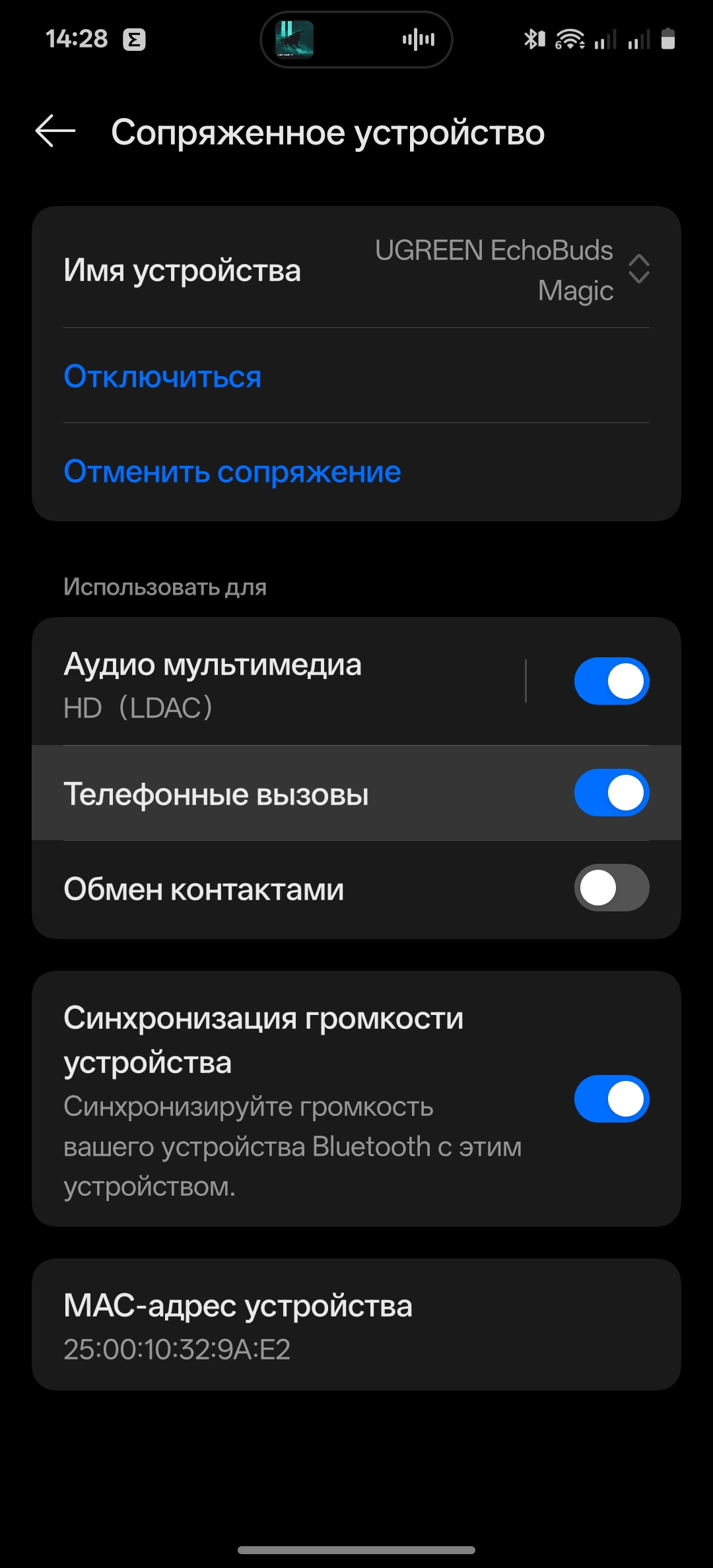This screenshot has height=1568, width=713.
Task: Open the music playback pill at the top
Action: 356,40
